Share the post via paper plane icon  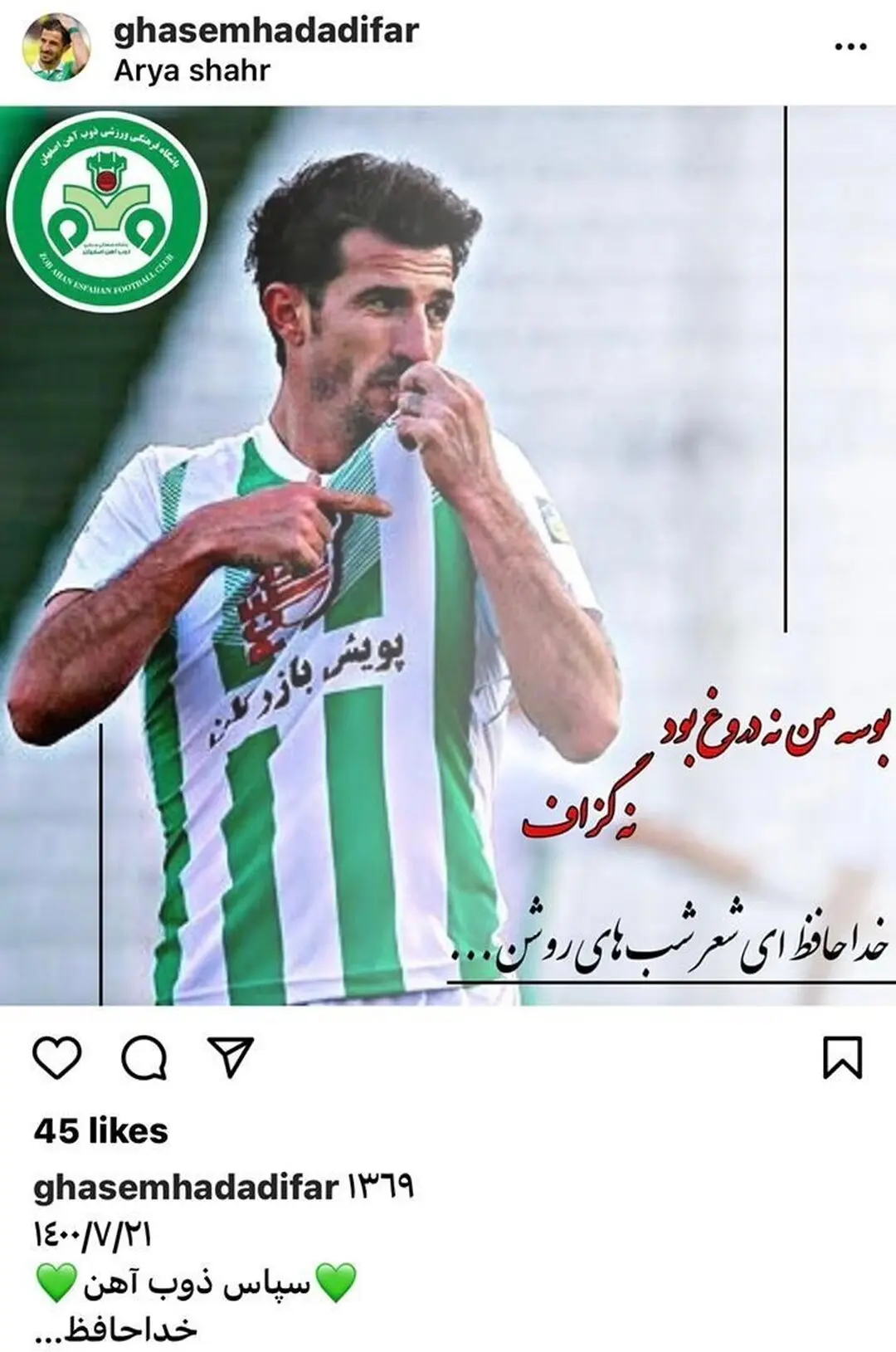(x=231, y=1057)
